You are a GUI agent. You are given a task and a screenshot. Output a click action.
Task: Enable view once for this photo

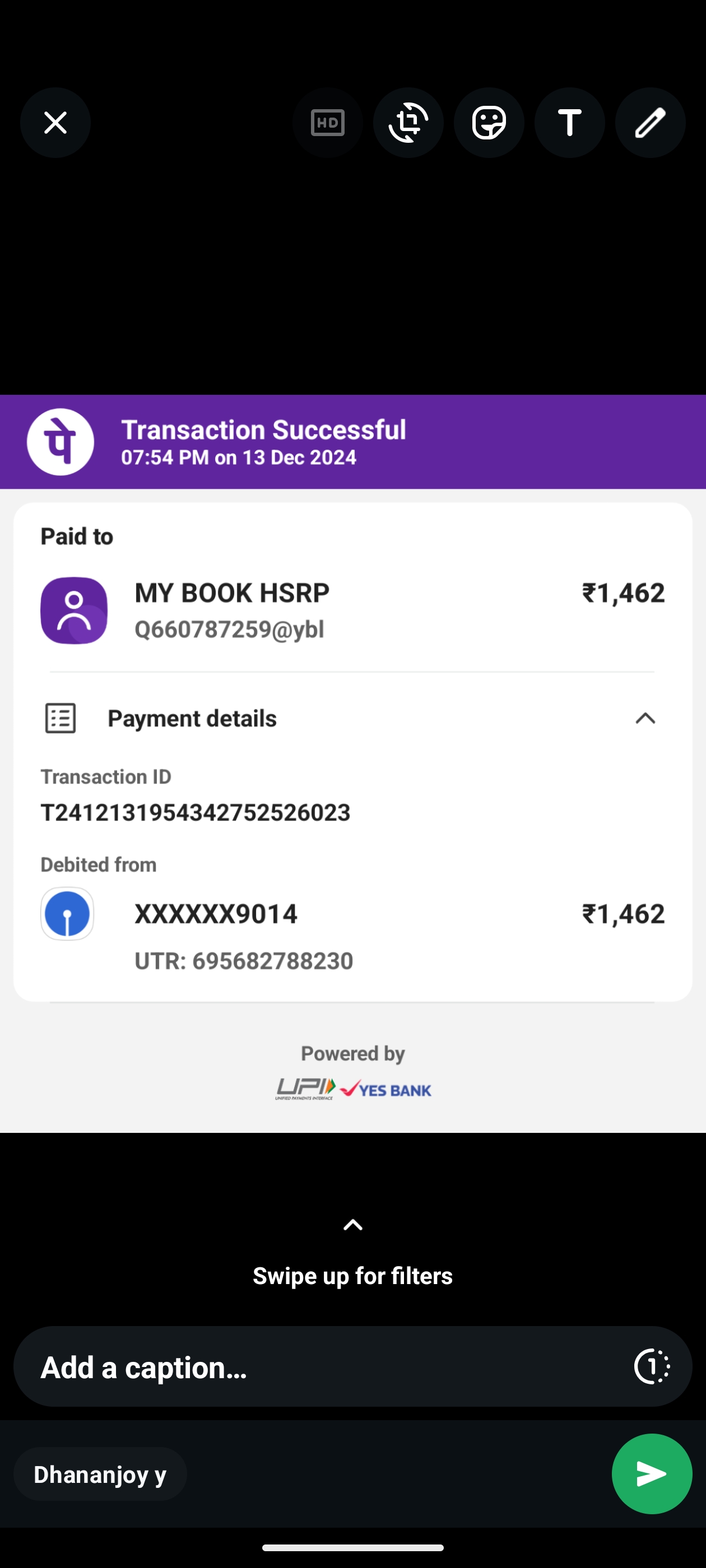(652, 1366)
